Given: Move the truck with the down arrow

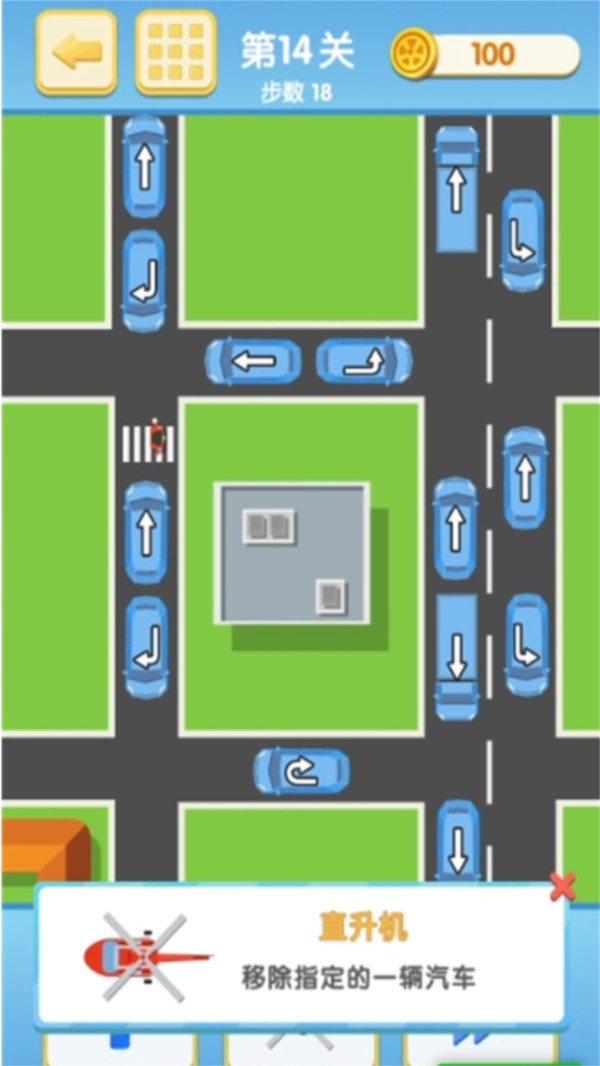Looking at the screenshot, I should 457,656.
